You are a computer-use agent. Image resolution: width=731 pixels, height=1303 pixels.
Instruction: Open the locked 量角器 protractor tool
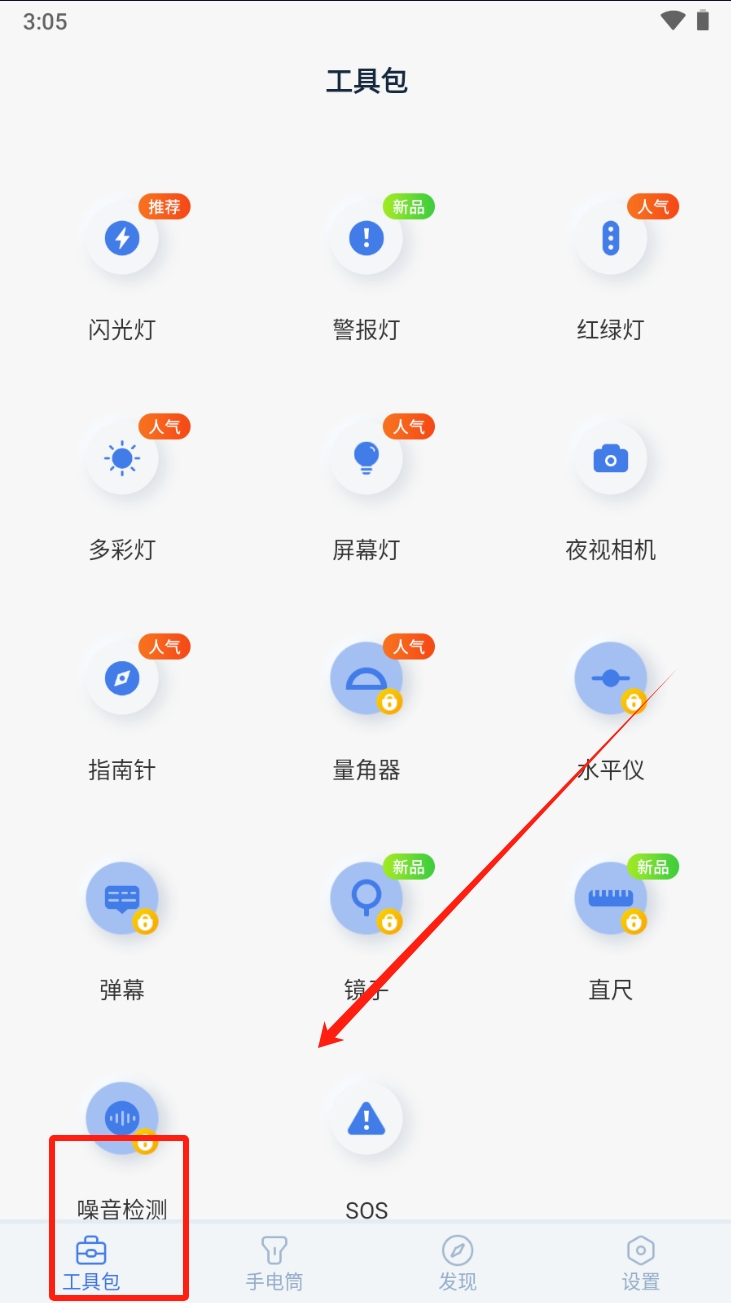pyautogui.click(x=366, y=679)
